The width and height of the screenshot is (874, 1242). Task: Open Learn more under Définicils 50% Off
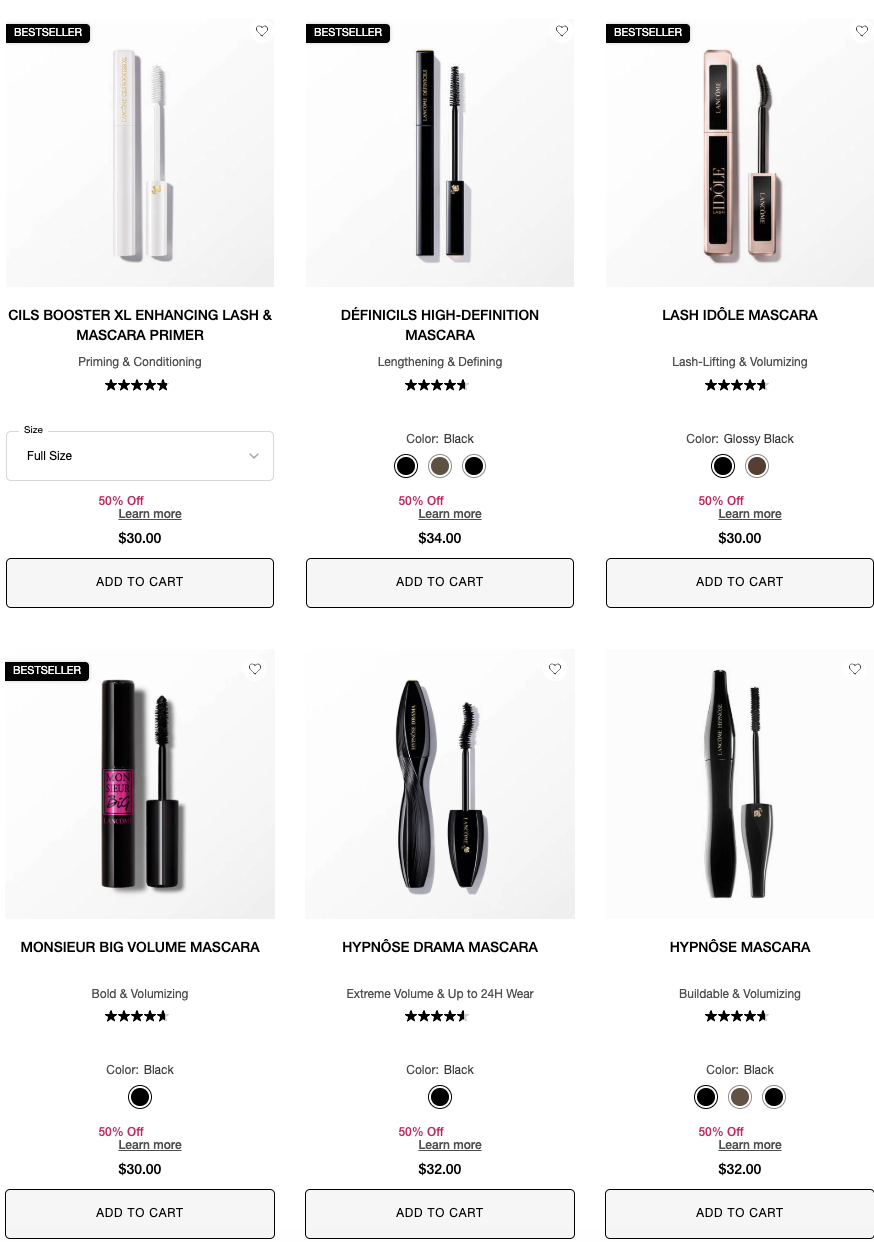(450, 514)
